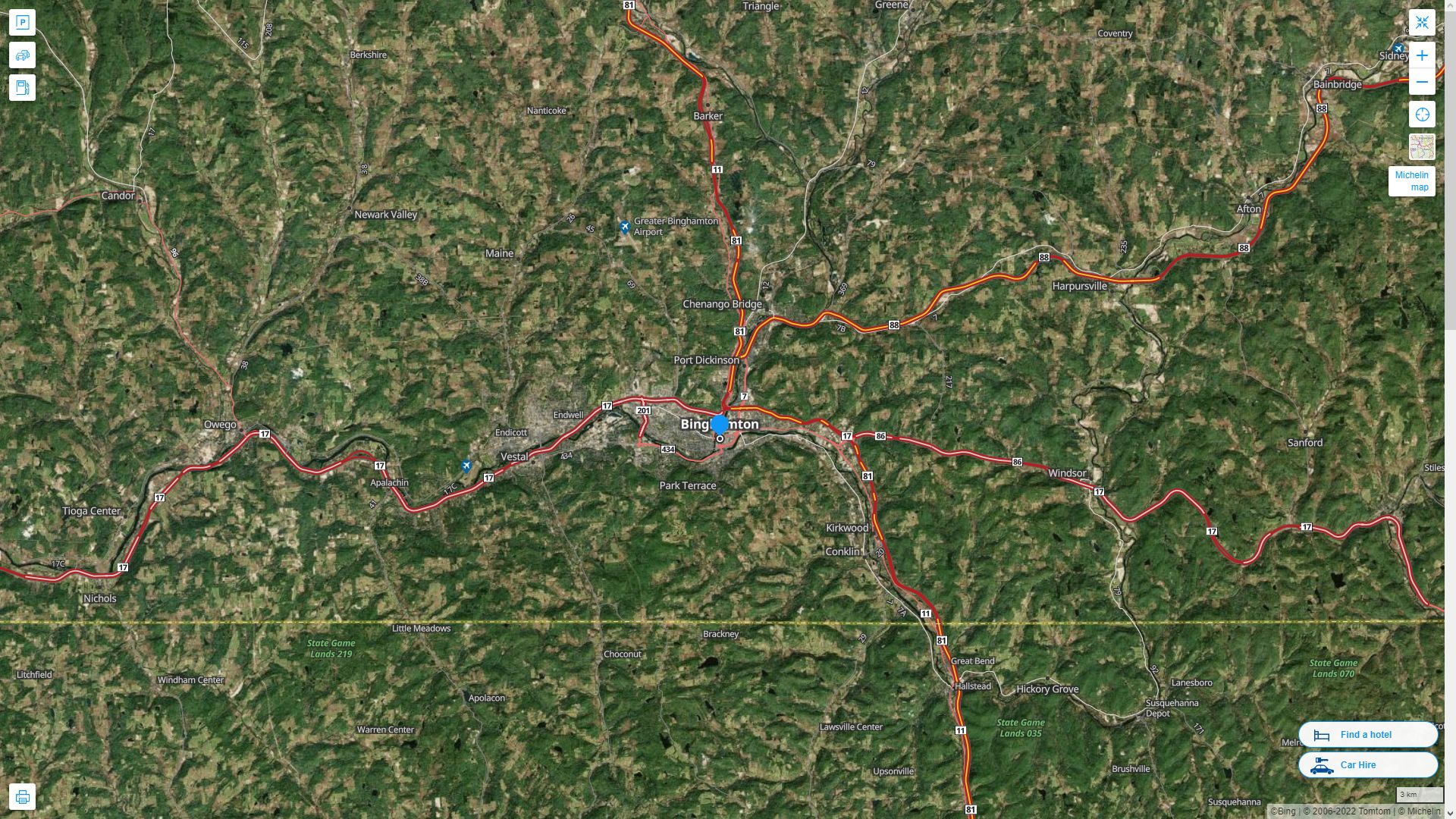Select the blue Binghamton location marker
Image resolution: width=1456 pixels, height=819 pixels.
720,425
